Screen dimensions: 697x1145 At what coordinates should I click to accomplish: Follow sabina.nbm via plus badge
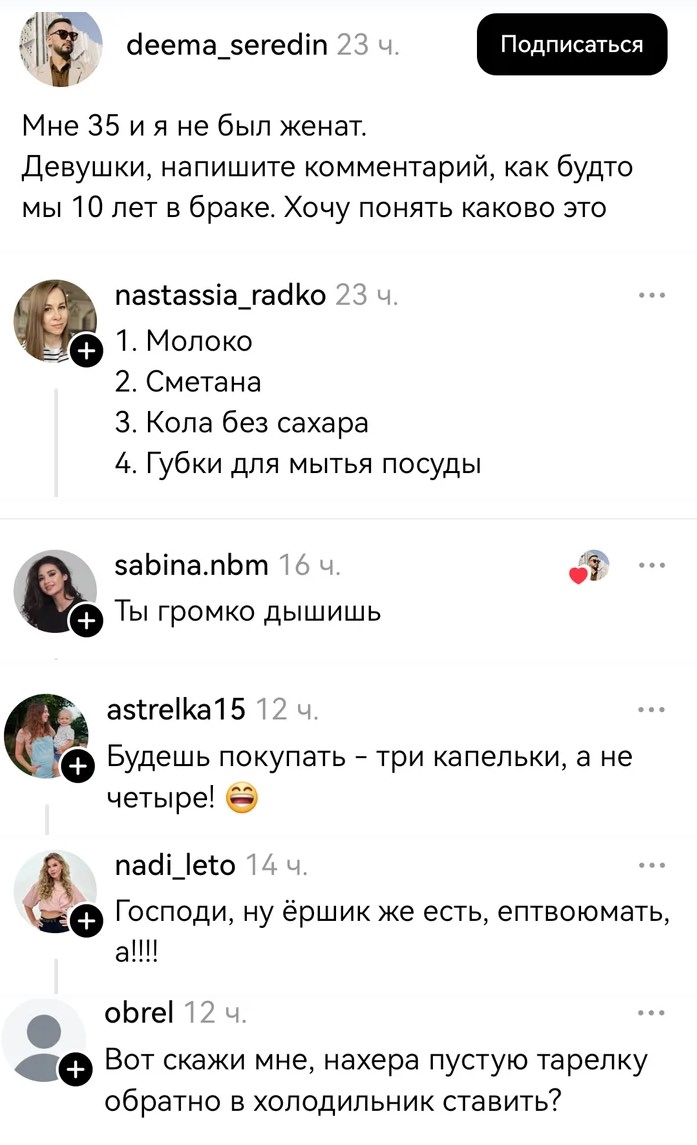tap(86, 621)
